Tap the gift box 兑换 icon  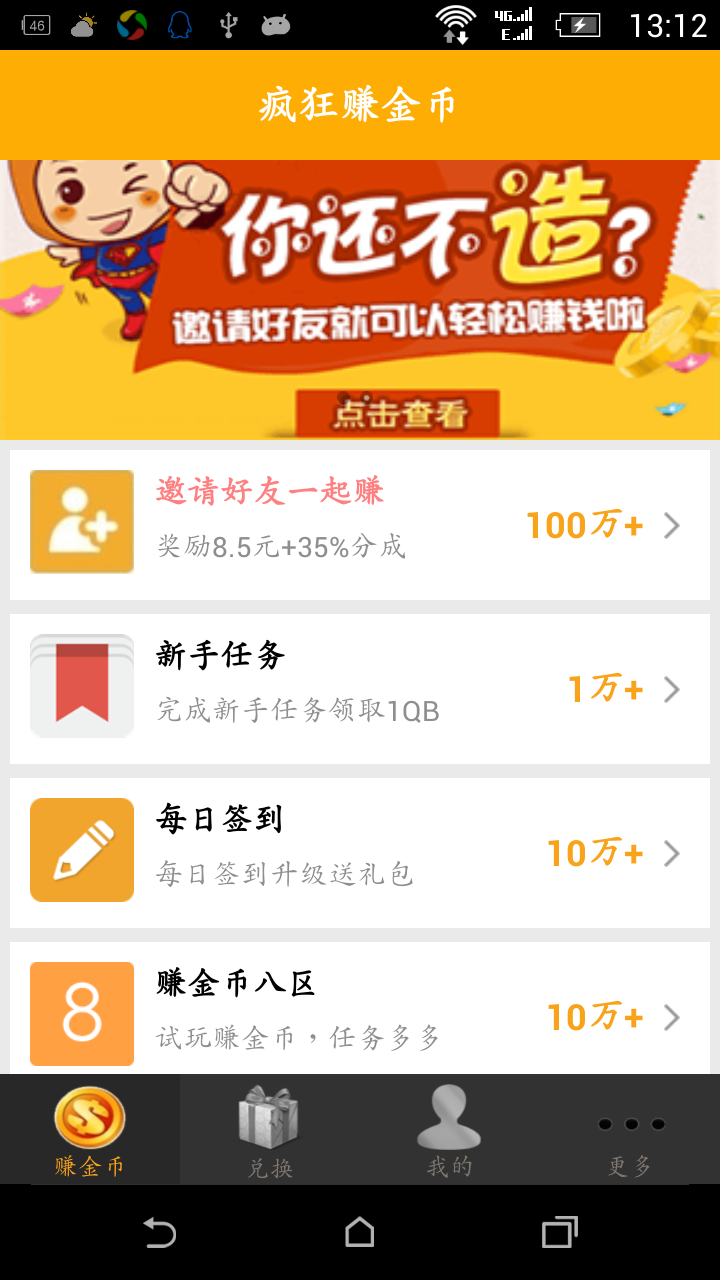(270, 1118)
